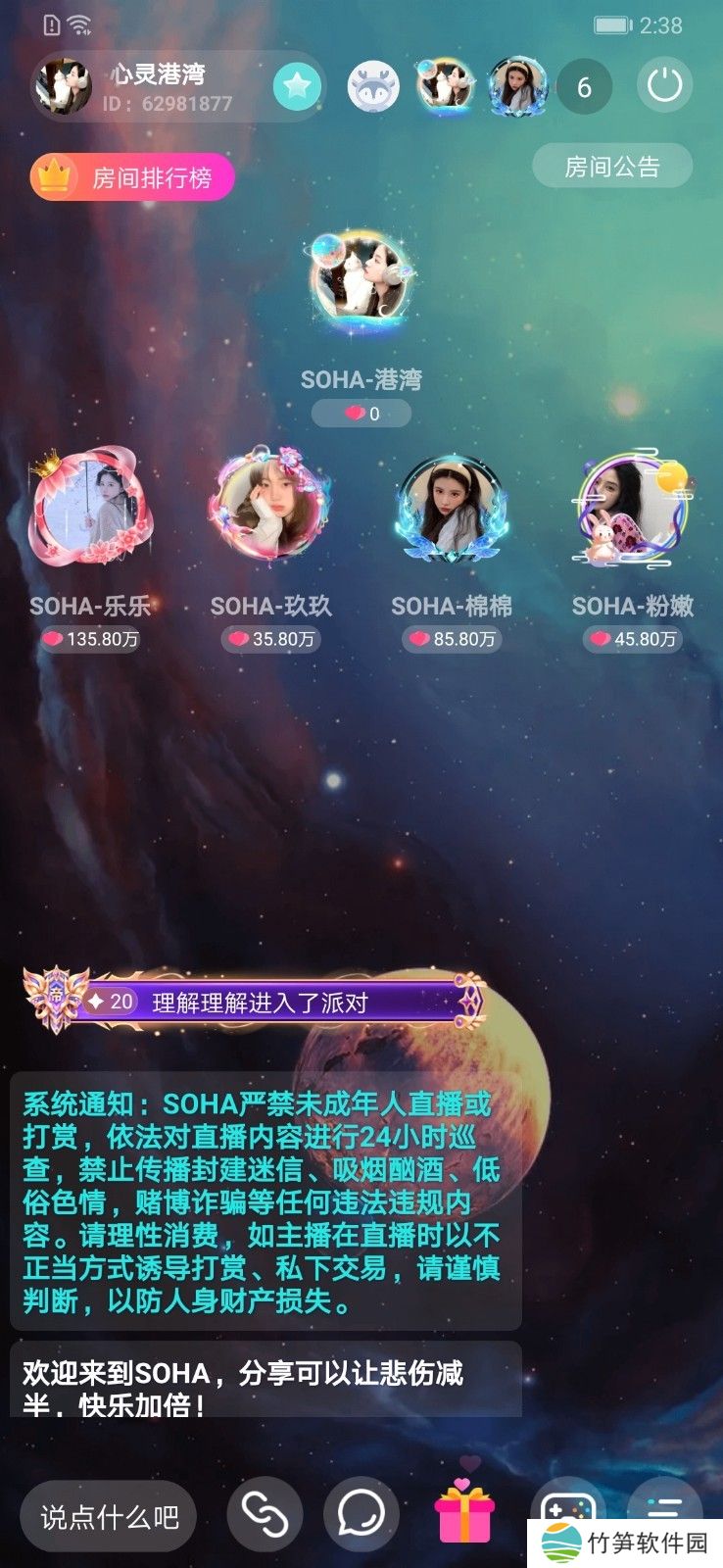Open SOHA-乐乐's mic seat
This screenshot has height=1568, width=723.
[x=89, y=510]
